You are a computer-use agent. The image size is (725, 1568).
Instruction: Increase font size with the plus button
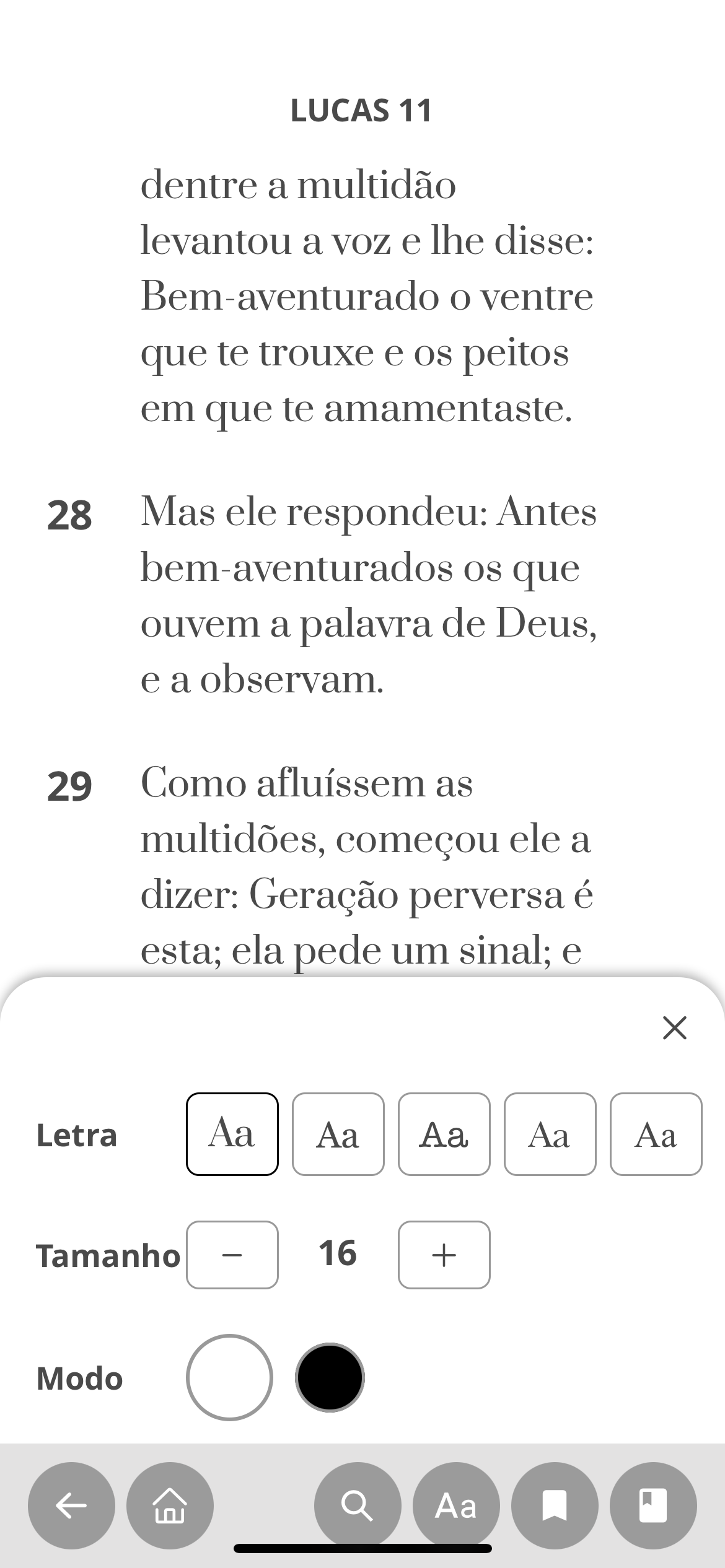[x=444, y=1255]
